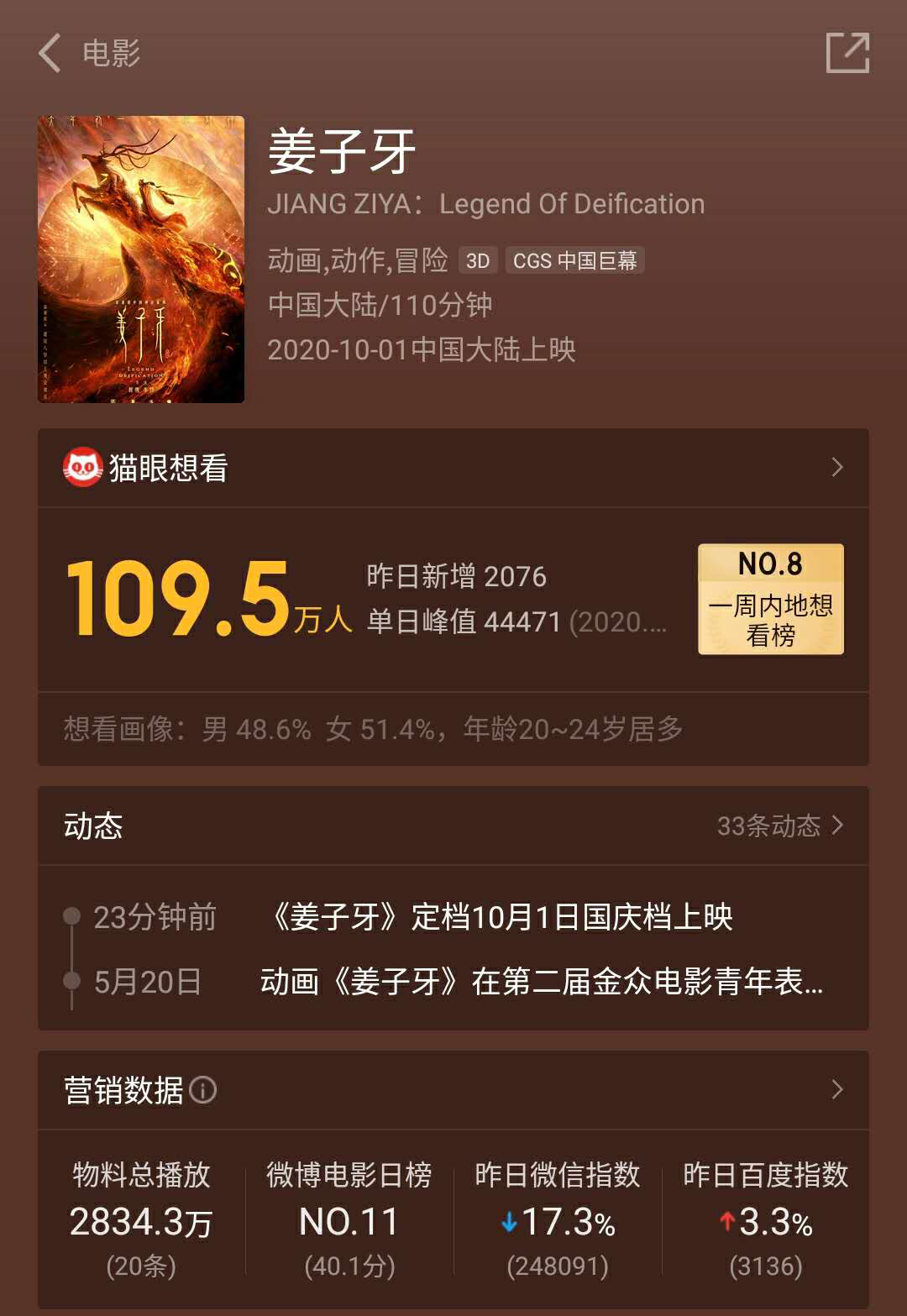907x1316 pixels.
Task: View all 33条动态
Action: click(x=779, y=826)
